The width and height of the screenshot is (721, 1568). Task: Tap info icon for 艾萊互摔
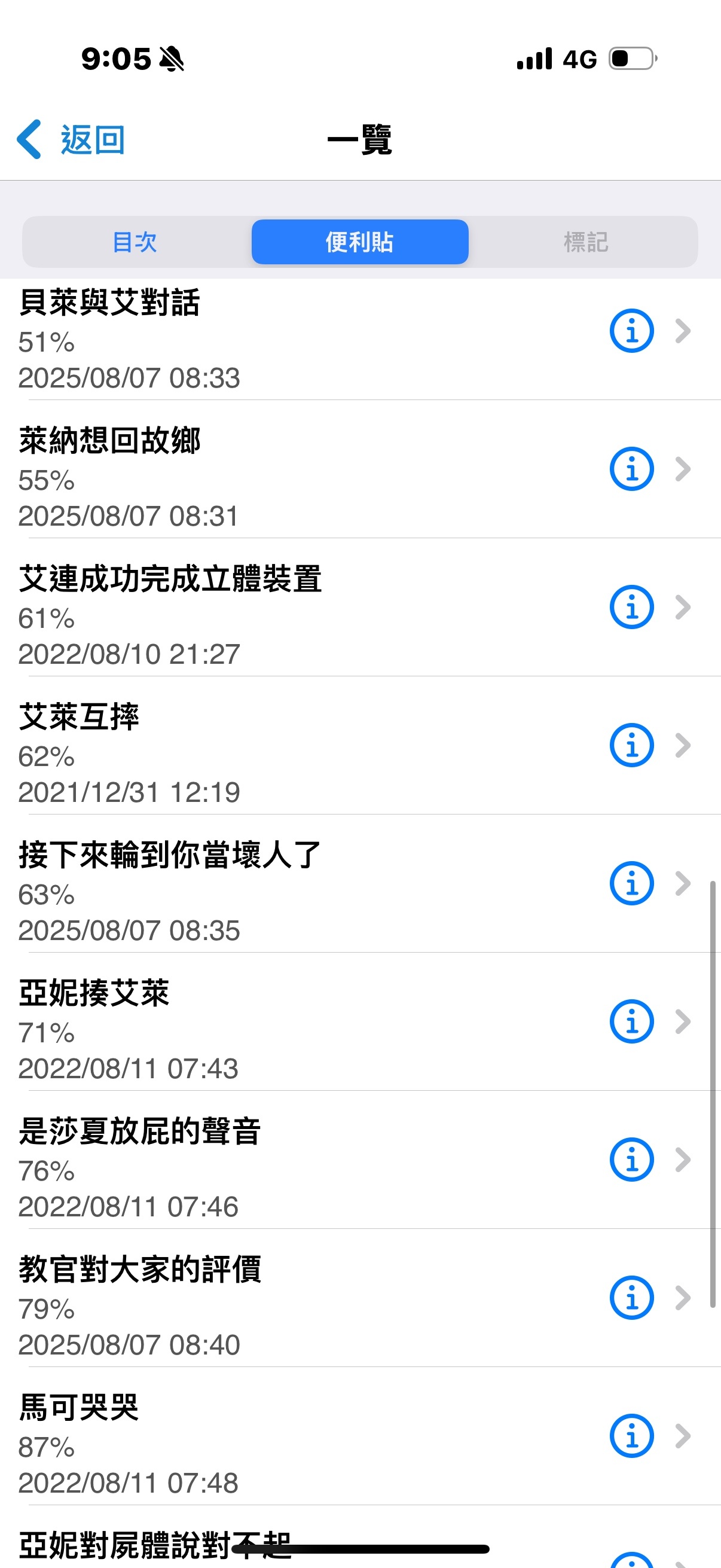pyautogui.click(x=631, y=746)
